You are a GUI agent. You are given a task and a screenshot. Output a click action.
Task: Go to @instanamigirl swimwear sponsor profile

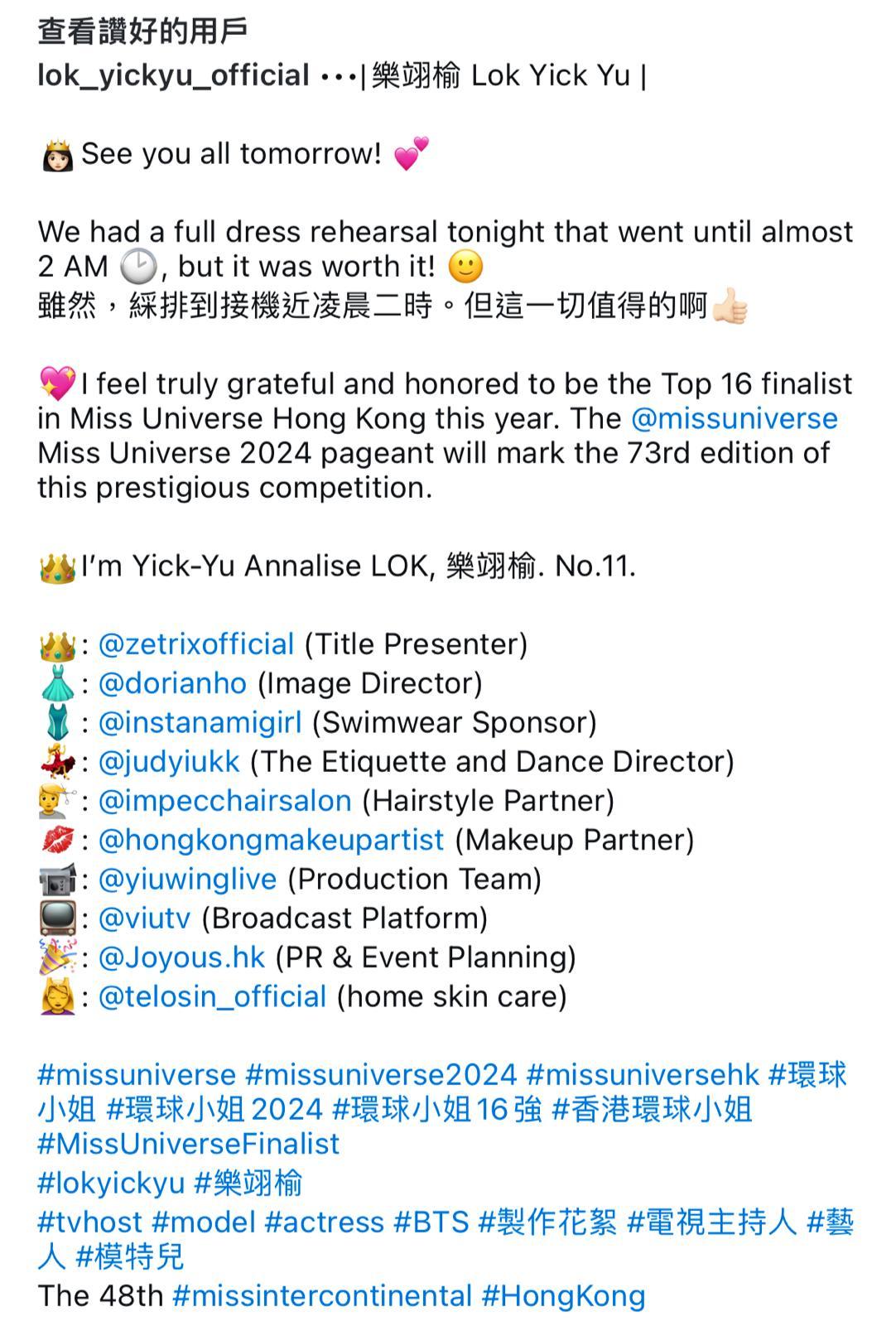tap(200, 722)
